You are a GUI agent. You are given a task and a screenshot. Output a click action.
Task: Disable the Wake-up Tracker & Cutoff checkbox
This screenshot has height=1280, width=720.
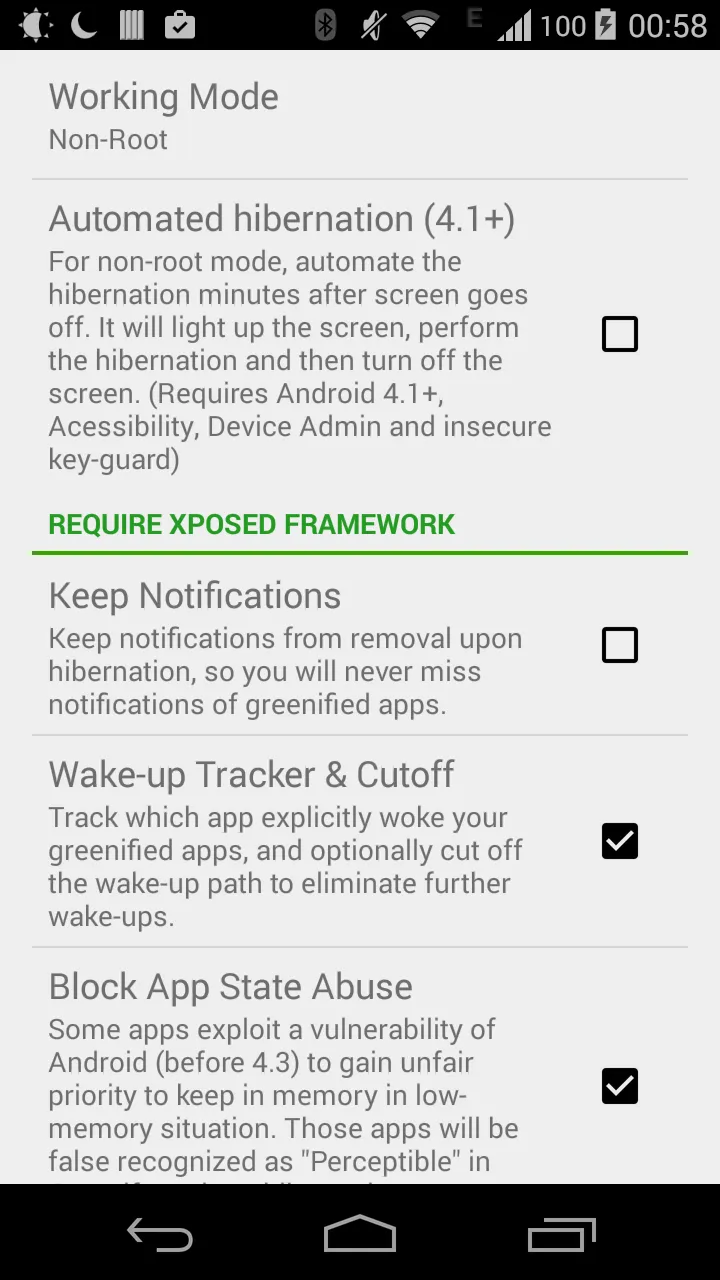[619, 841]
